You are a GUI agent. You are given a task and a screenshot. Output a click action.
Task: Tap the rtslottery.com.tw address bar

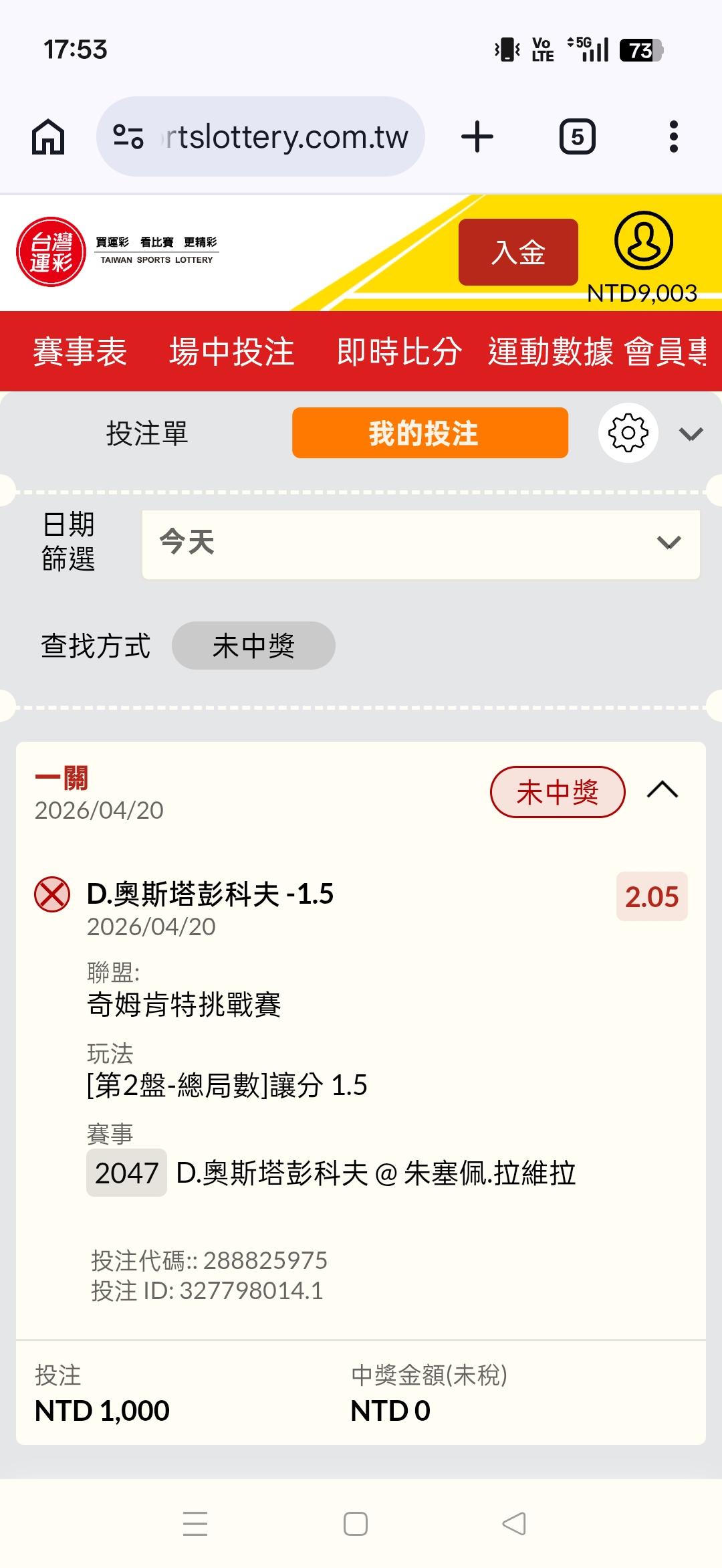click(261, 136)
